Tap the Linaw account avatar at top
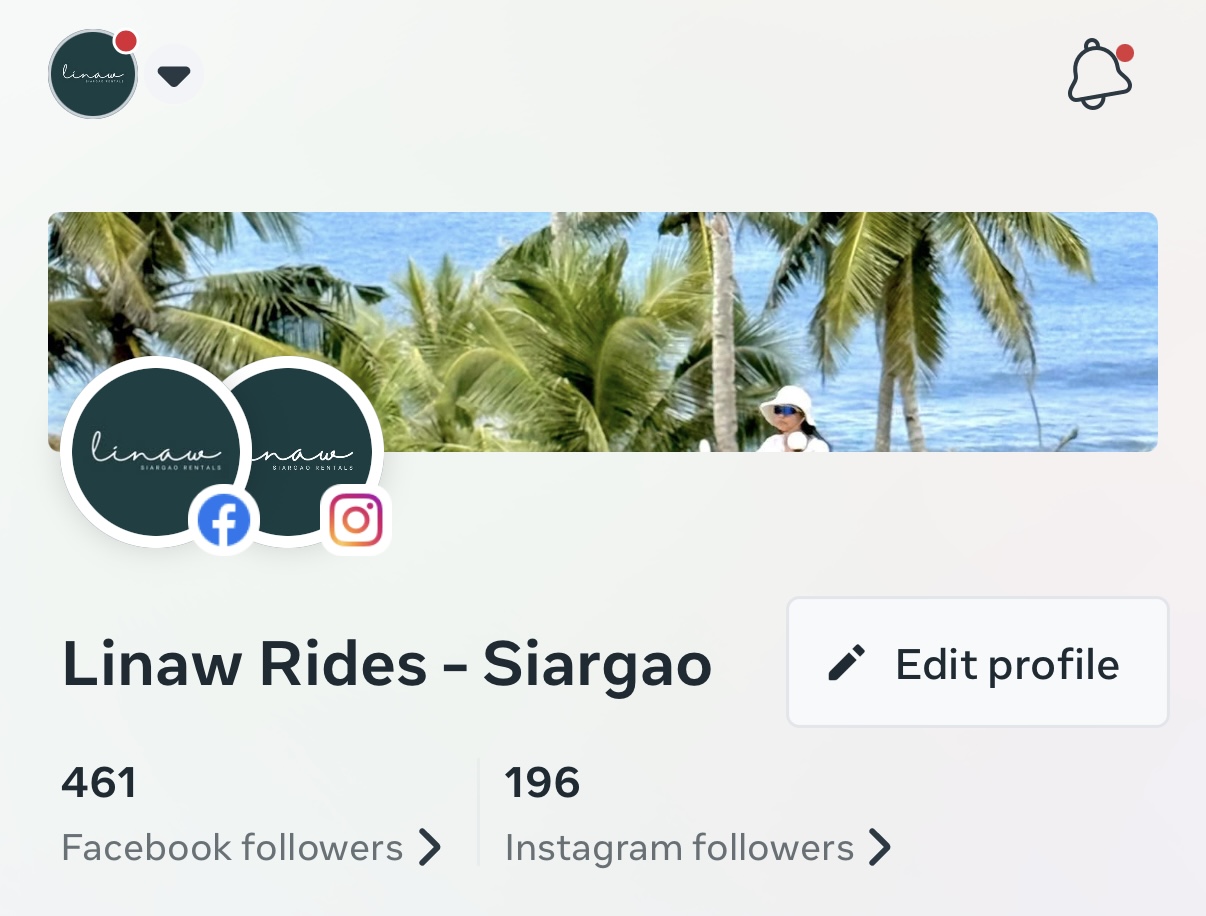Screen dimensions: 1206x916 pos(92,74)
